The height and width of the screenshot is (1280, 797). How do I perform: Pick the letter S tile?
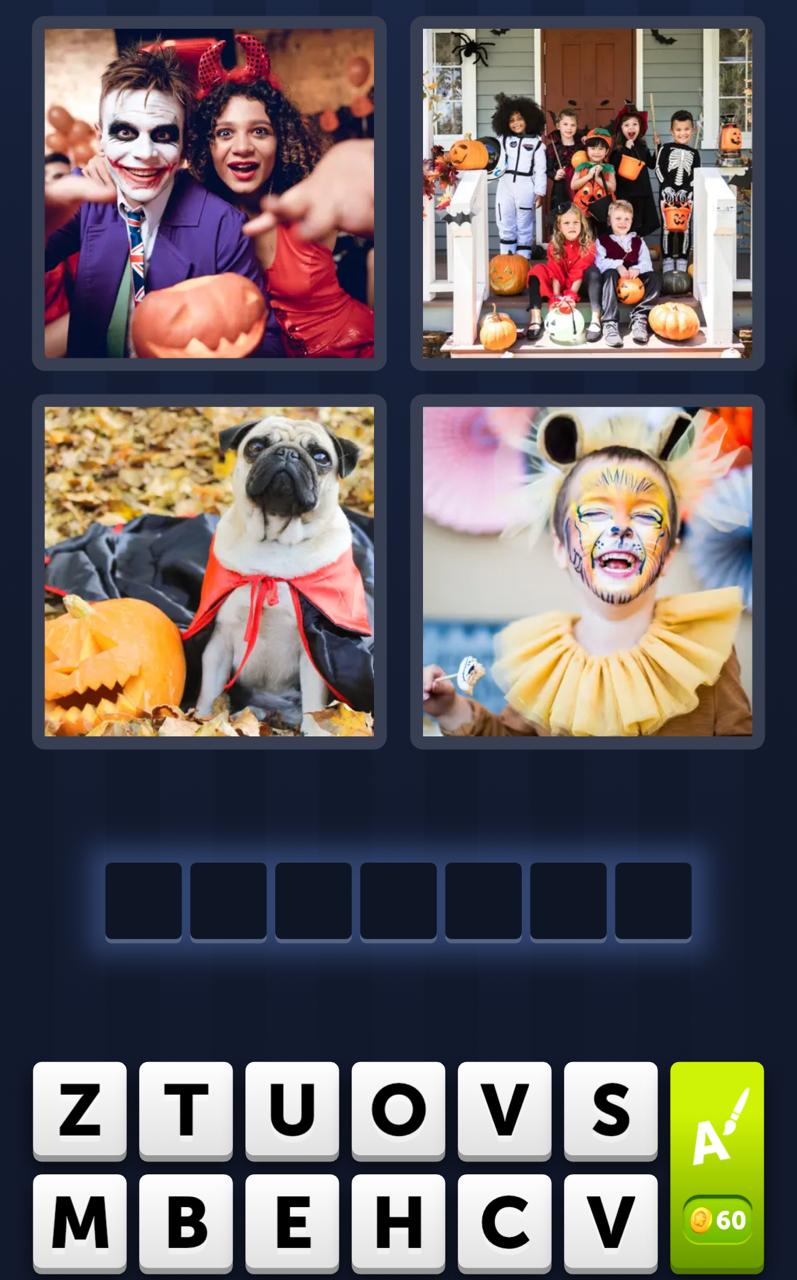610,1109
